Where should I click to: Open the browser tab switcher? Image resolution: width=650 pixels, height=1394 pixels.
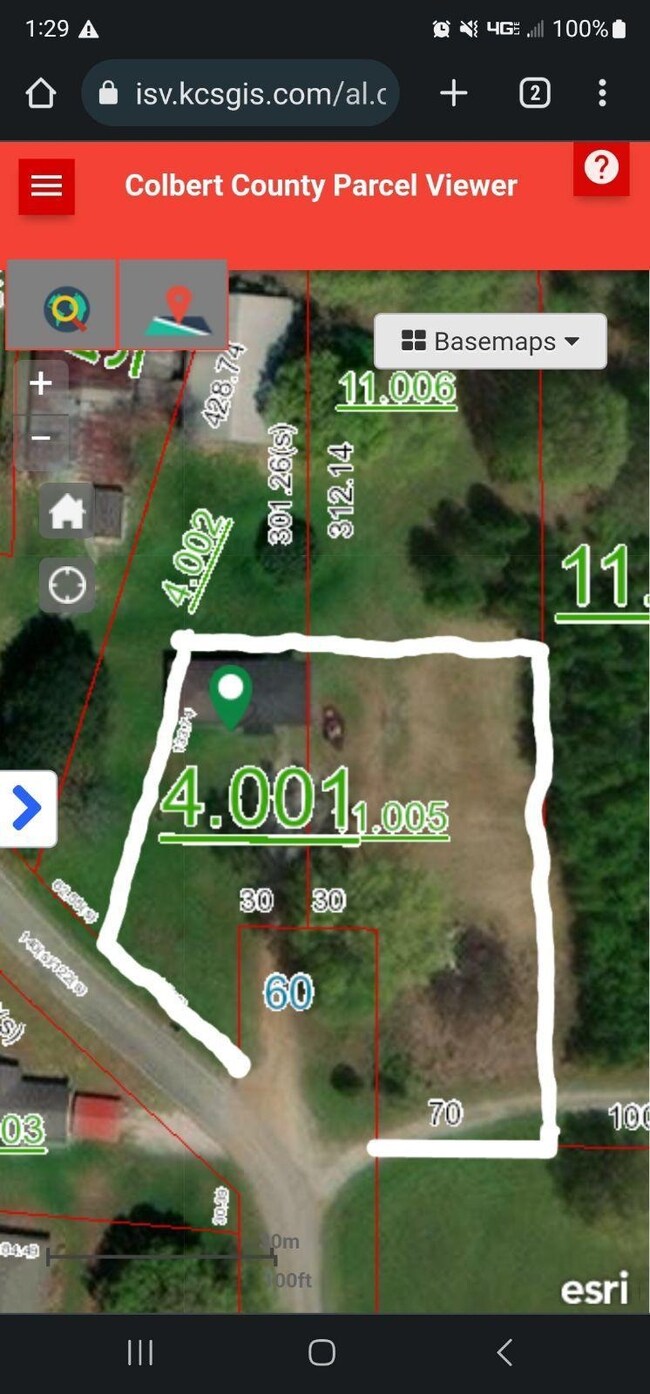(534, 94)
